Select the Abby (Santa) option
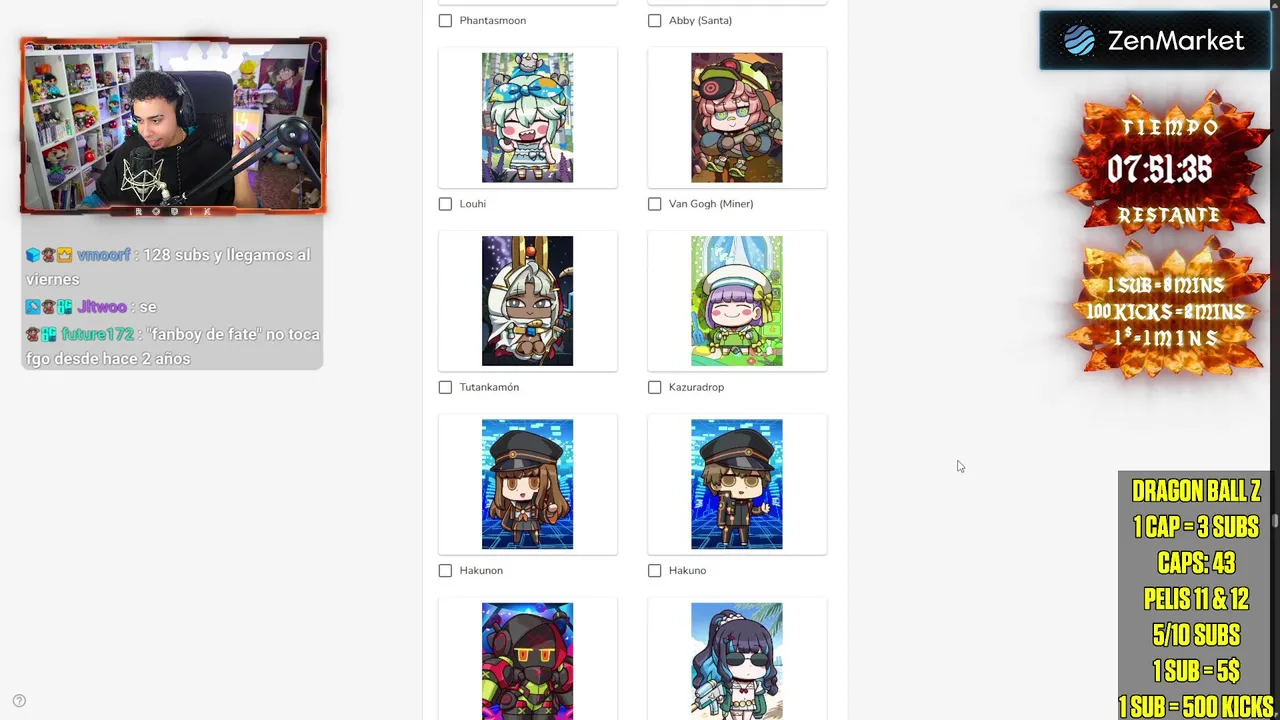This screenshot has width=1280, height=720. (654, 20)
